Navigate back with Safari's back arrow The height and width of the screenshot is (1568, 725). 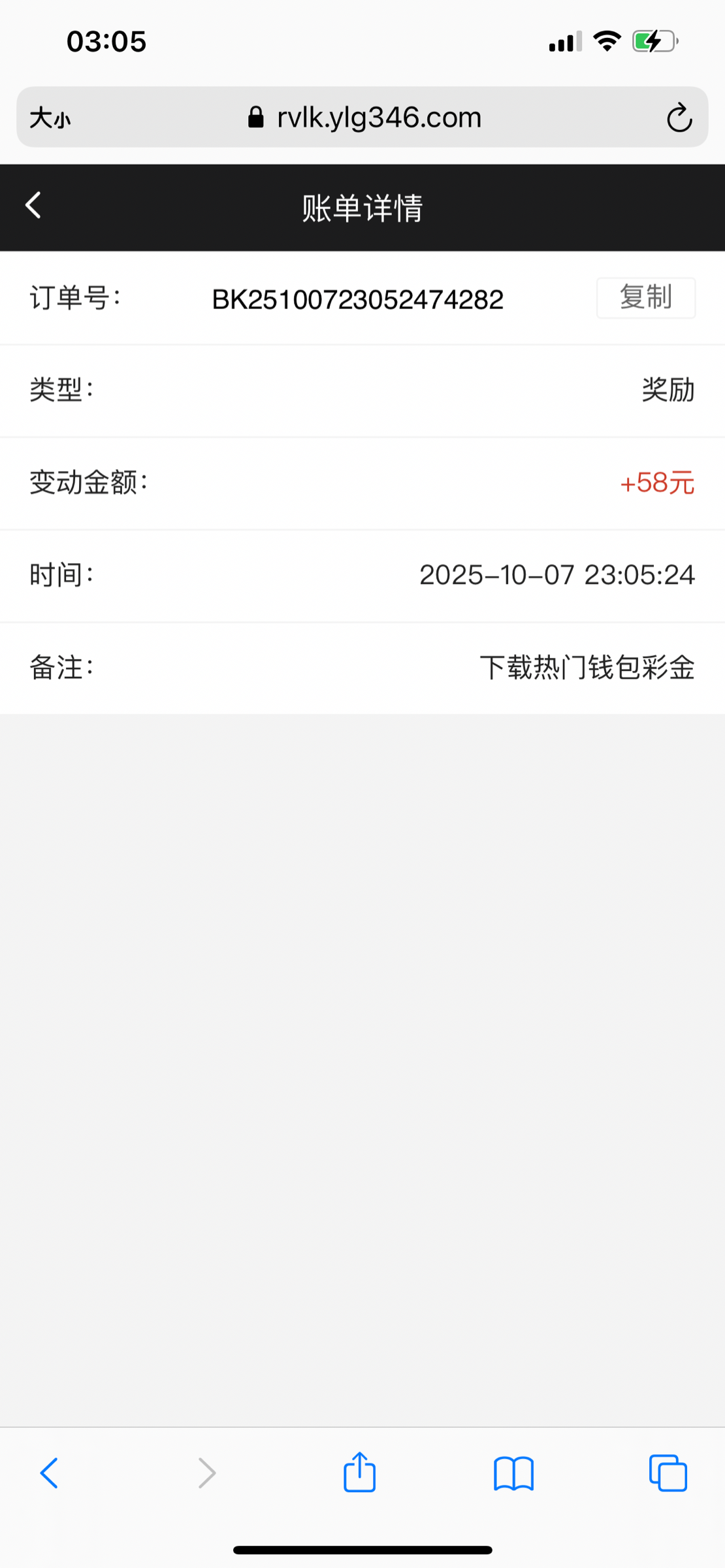[x=49, y=1473]
